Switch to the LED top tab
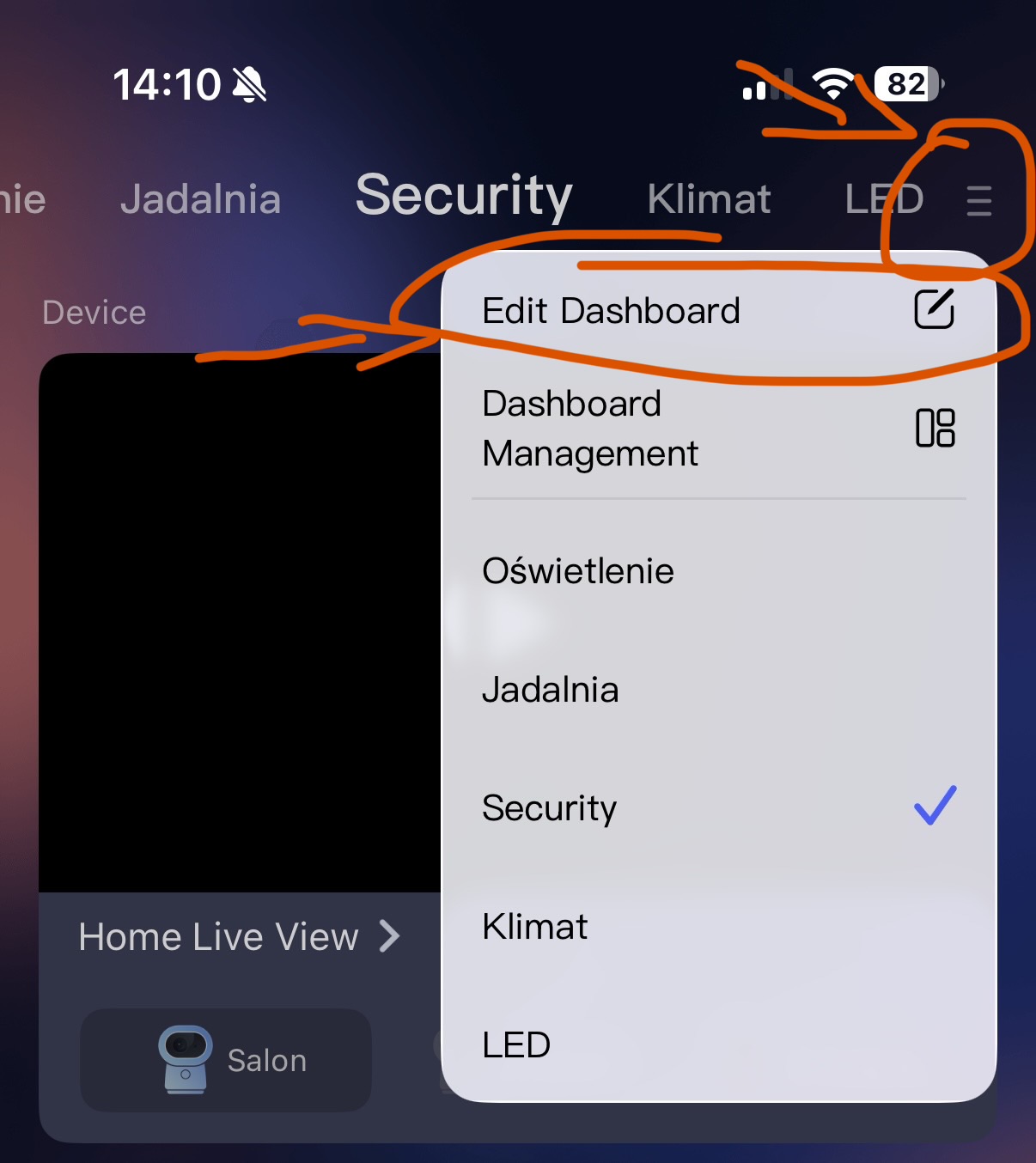 (x=884, y=199)
